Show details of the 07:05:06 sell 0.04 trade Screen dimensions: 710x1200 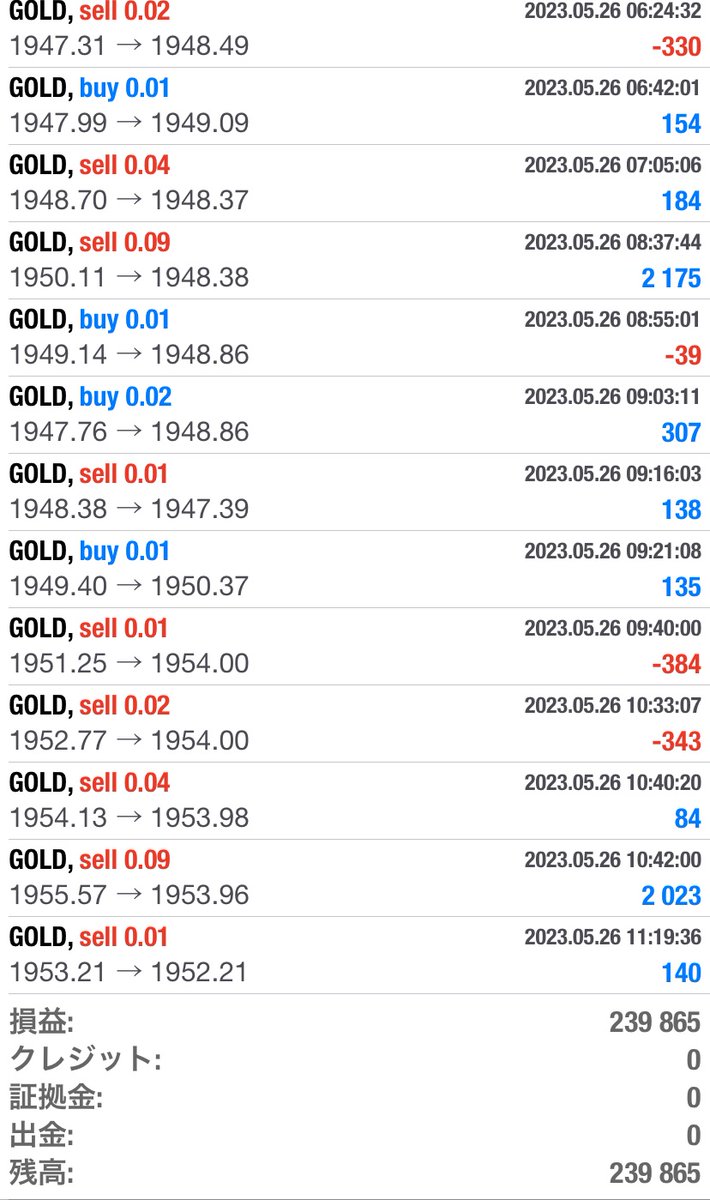[355, 183]
